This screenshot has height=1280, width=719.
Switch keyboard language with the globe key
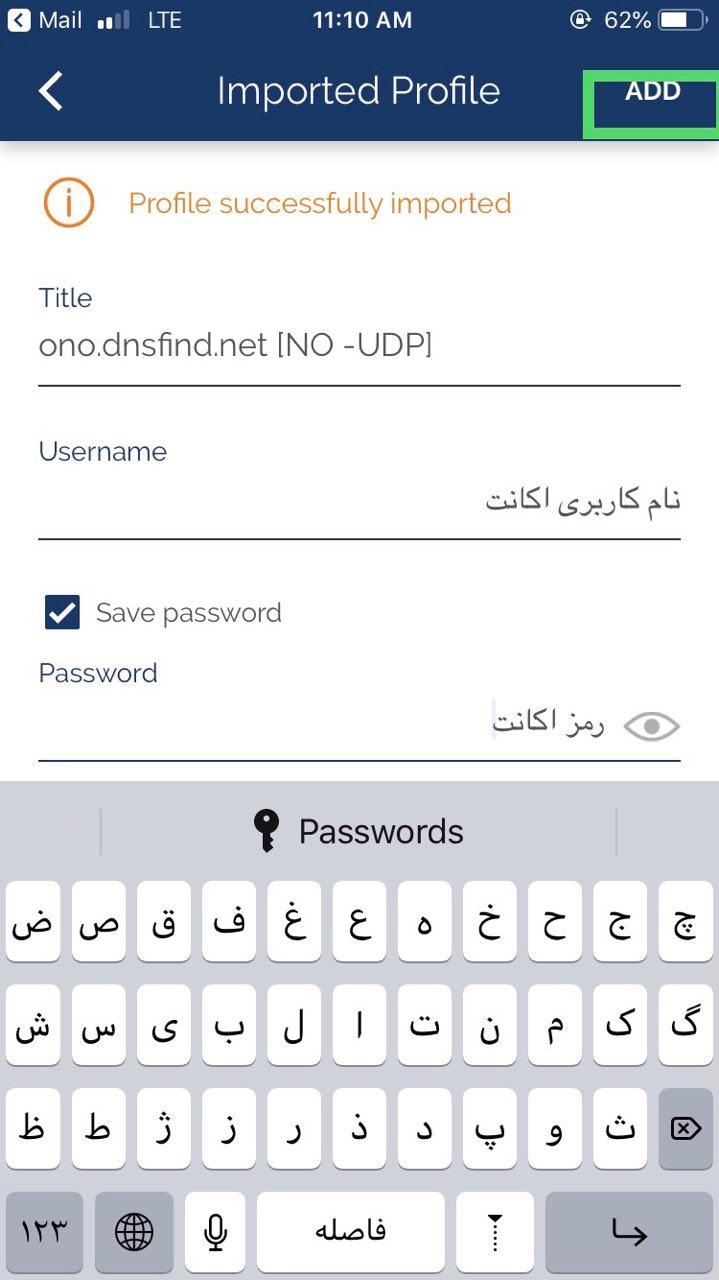(x=134, y=1232)
